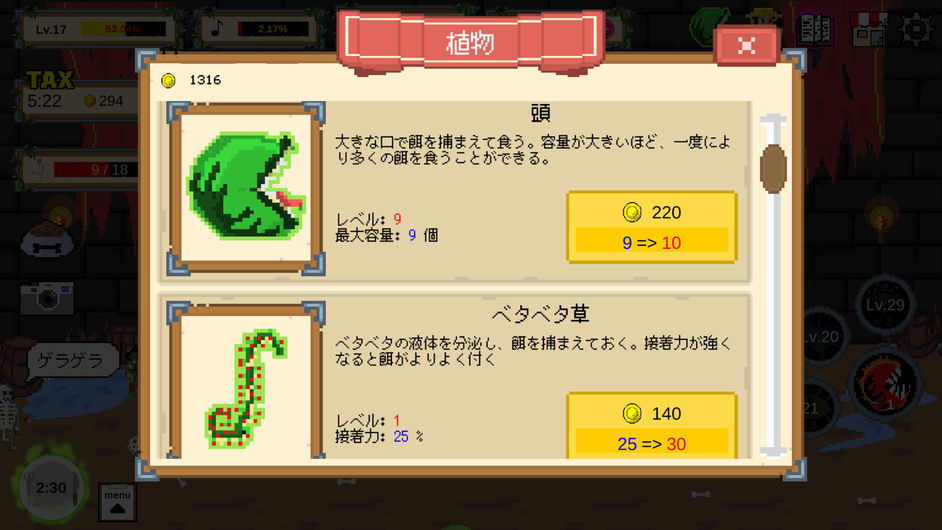Upgrade 頭 for 220 coins

click(652, 227)
